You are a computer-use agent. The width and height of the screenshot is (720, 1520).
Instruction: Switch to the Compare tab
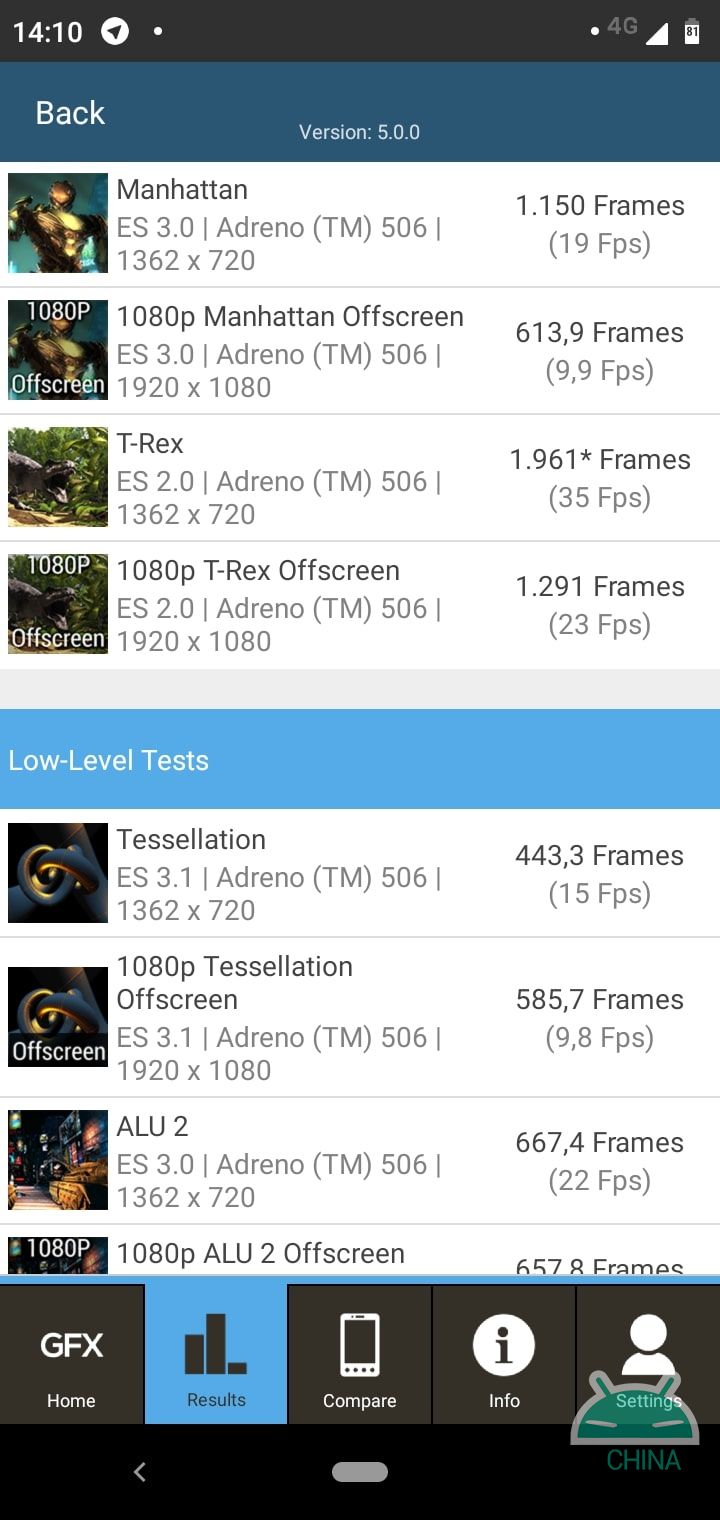pos(360,1354)
